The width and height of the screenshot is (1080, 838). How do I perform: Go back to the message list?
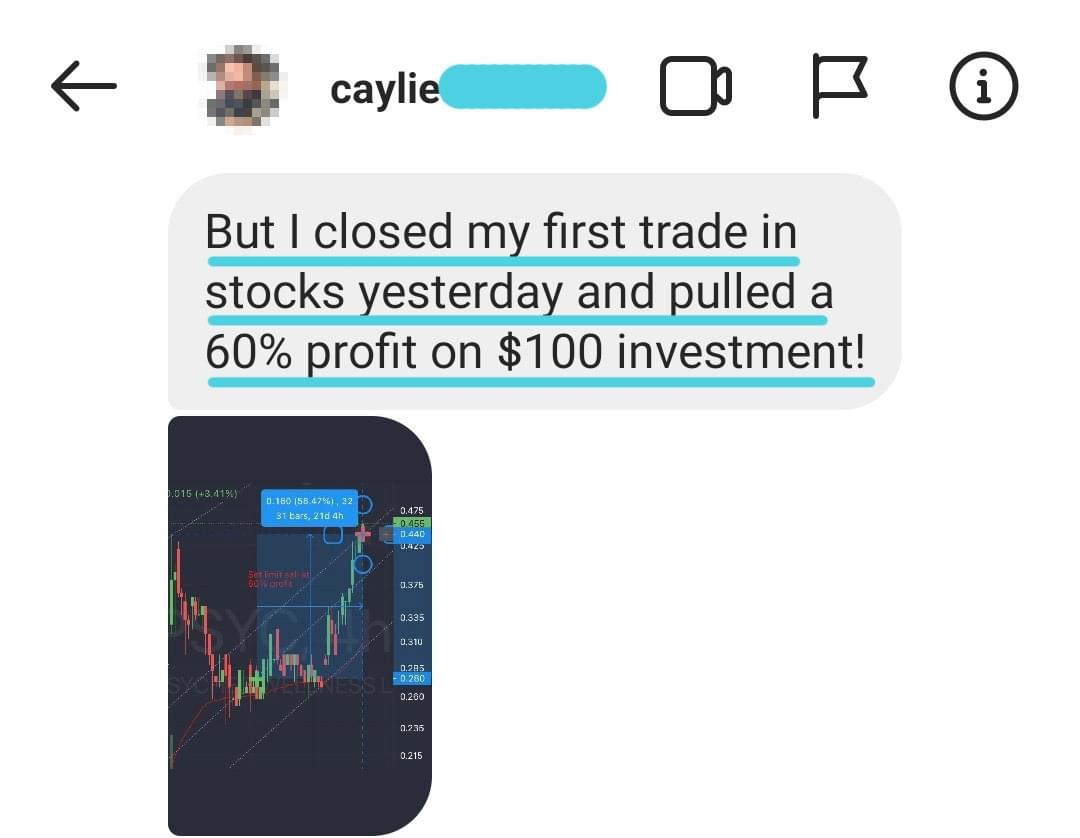click(x=84, y=86)
